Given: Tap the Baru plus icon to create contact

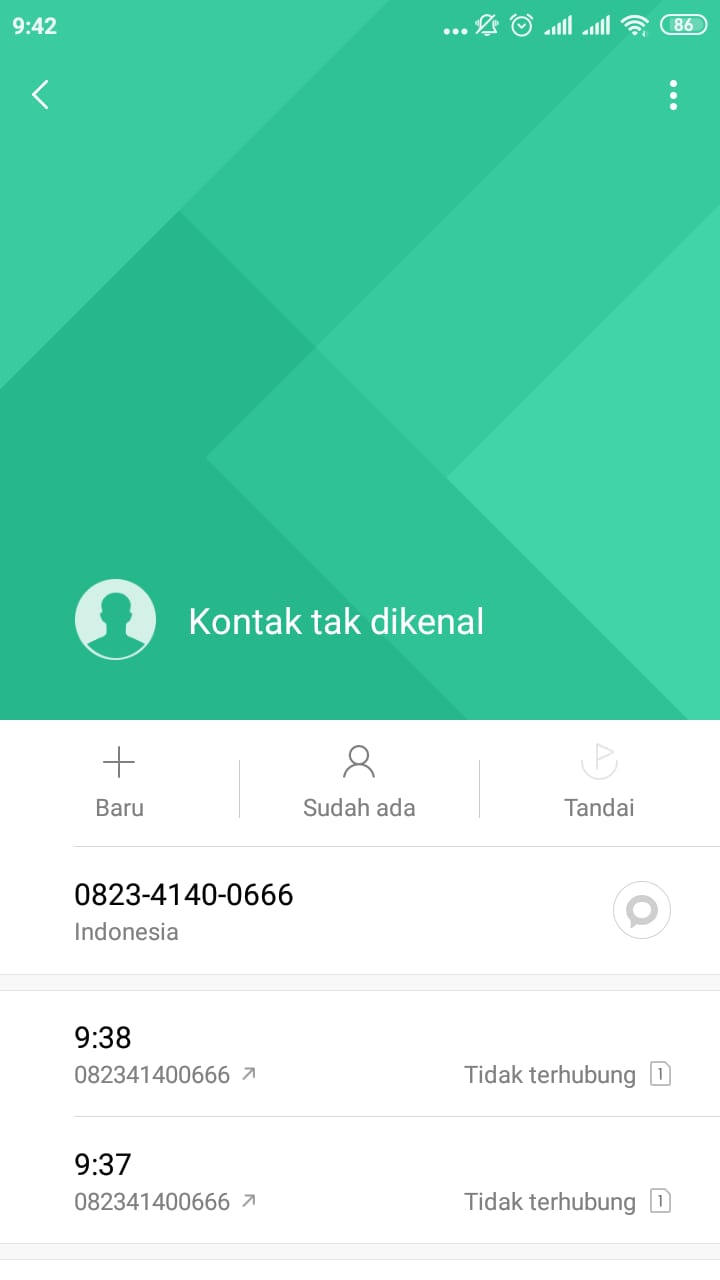Looking at the screenshot, I should (x=119, y=762).
